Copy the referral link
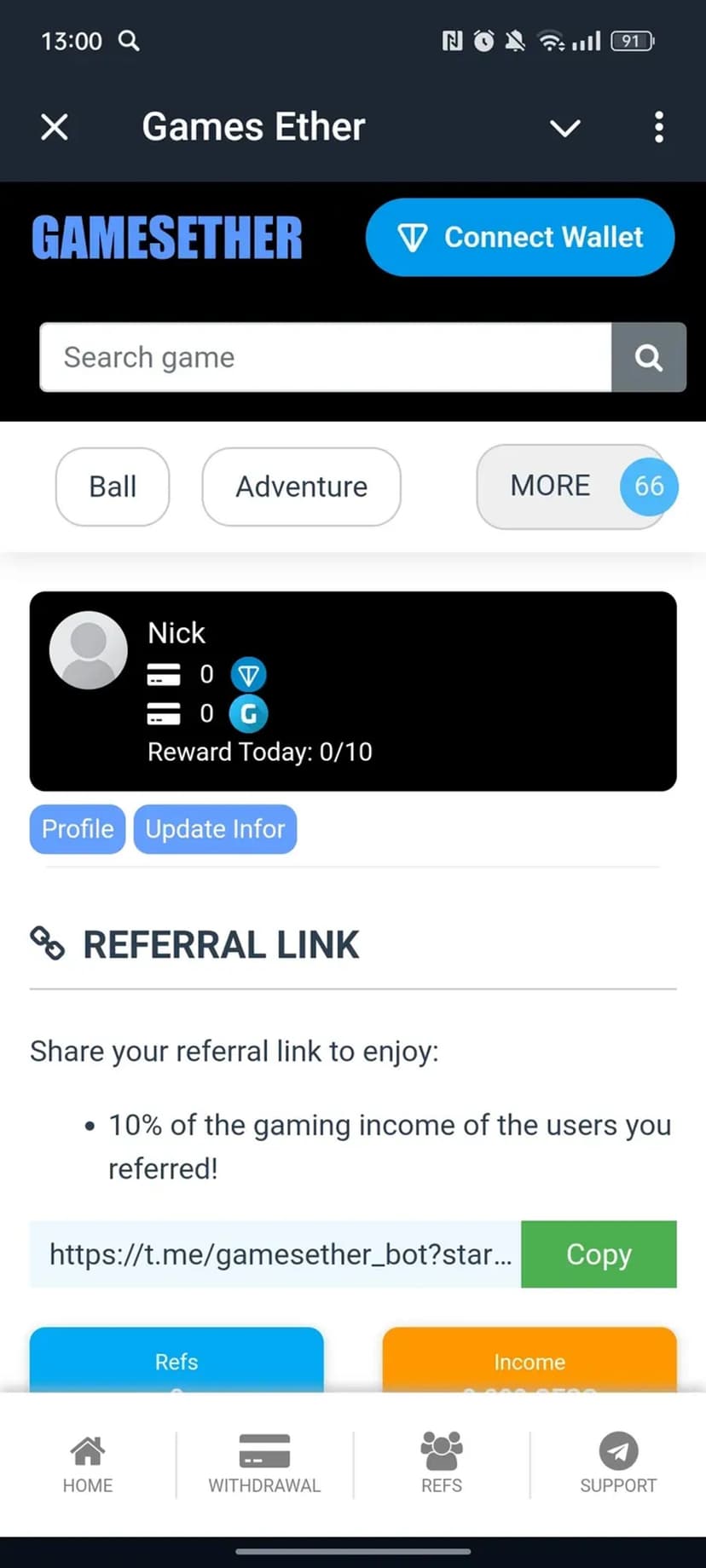The width and height of the screenshot is (706, 1568). (599, 1254)
